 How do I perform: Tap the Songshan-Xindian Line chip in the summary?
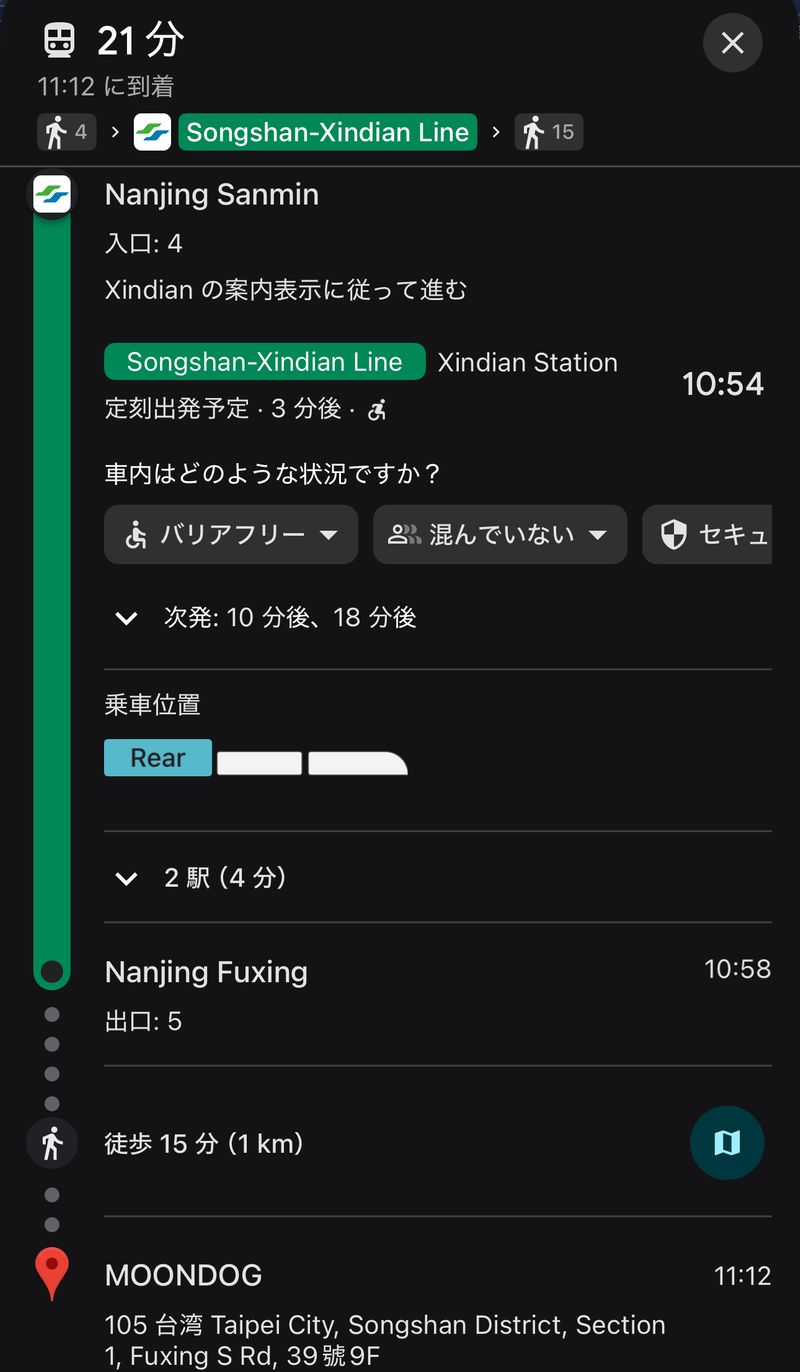(x=327, y=132)
